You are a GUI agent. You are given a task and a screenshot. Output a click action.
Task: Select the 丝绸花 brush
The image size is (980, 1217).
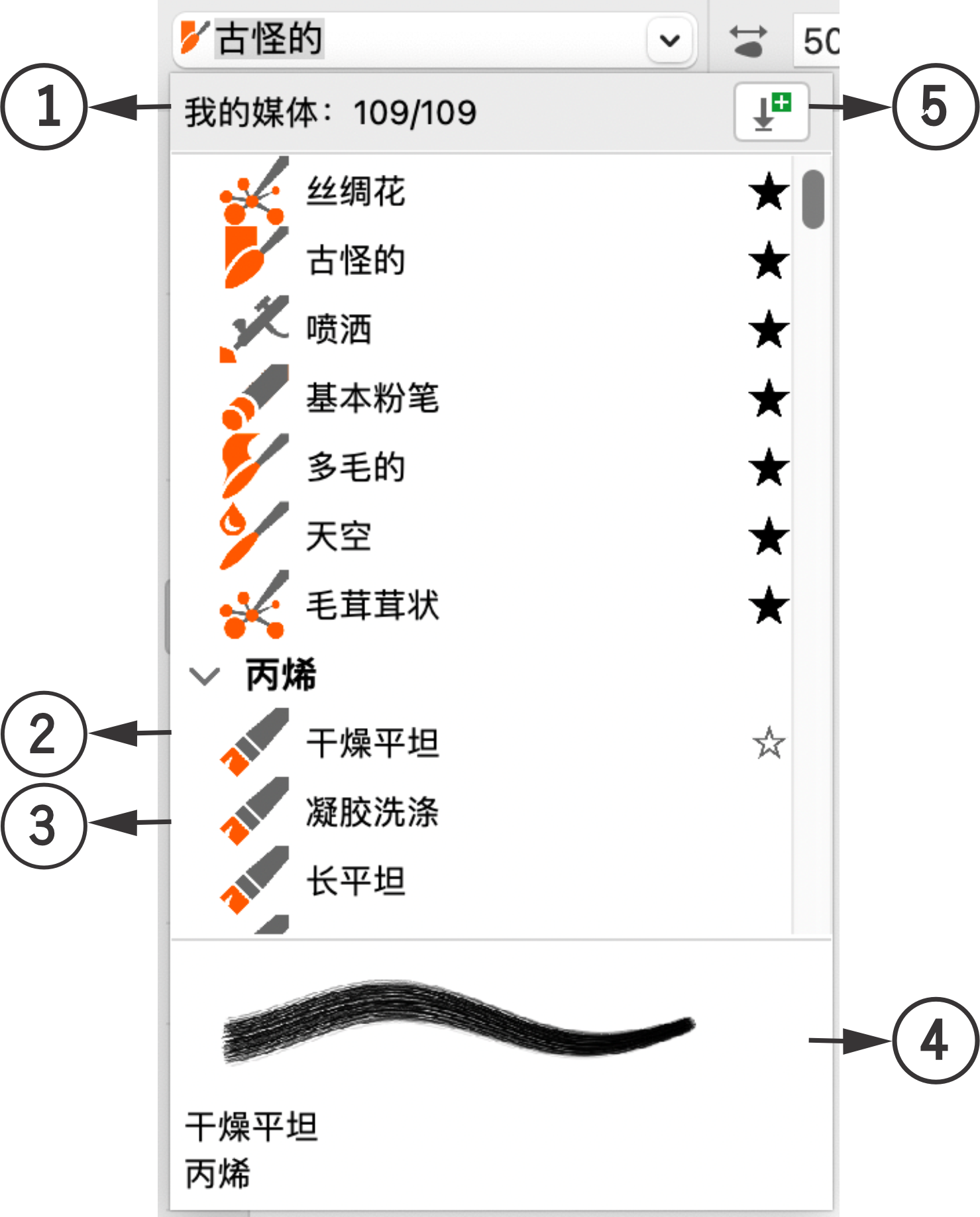coord(356,192)
